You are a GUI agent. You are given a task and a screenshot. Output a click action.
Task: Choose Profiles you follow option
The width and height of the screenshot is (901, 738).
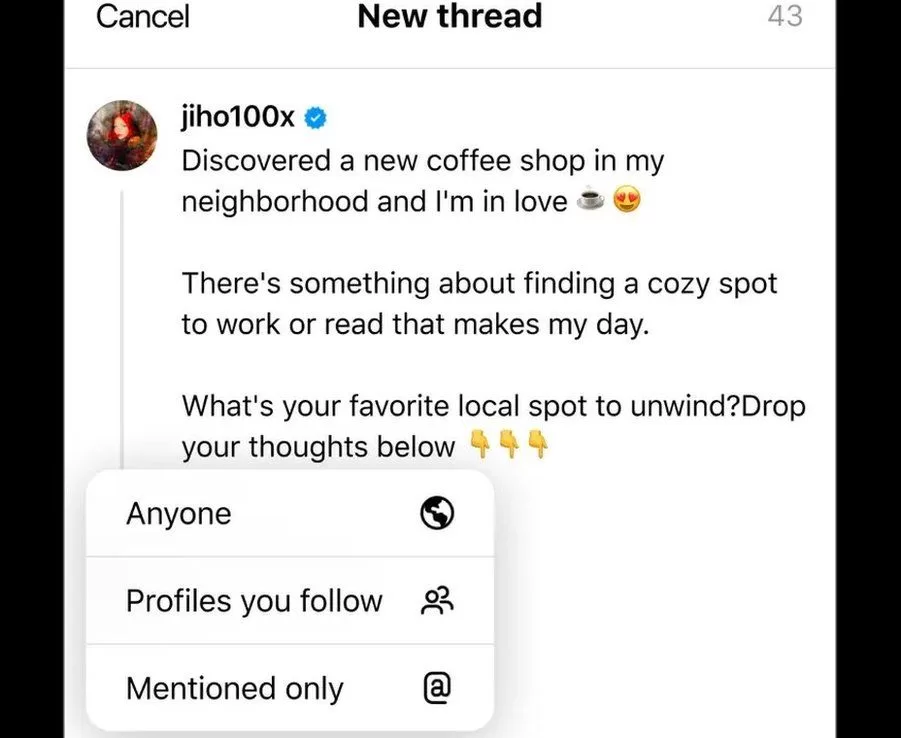tap(289, 601)
